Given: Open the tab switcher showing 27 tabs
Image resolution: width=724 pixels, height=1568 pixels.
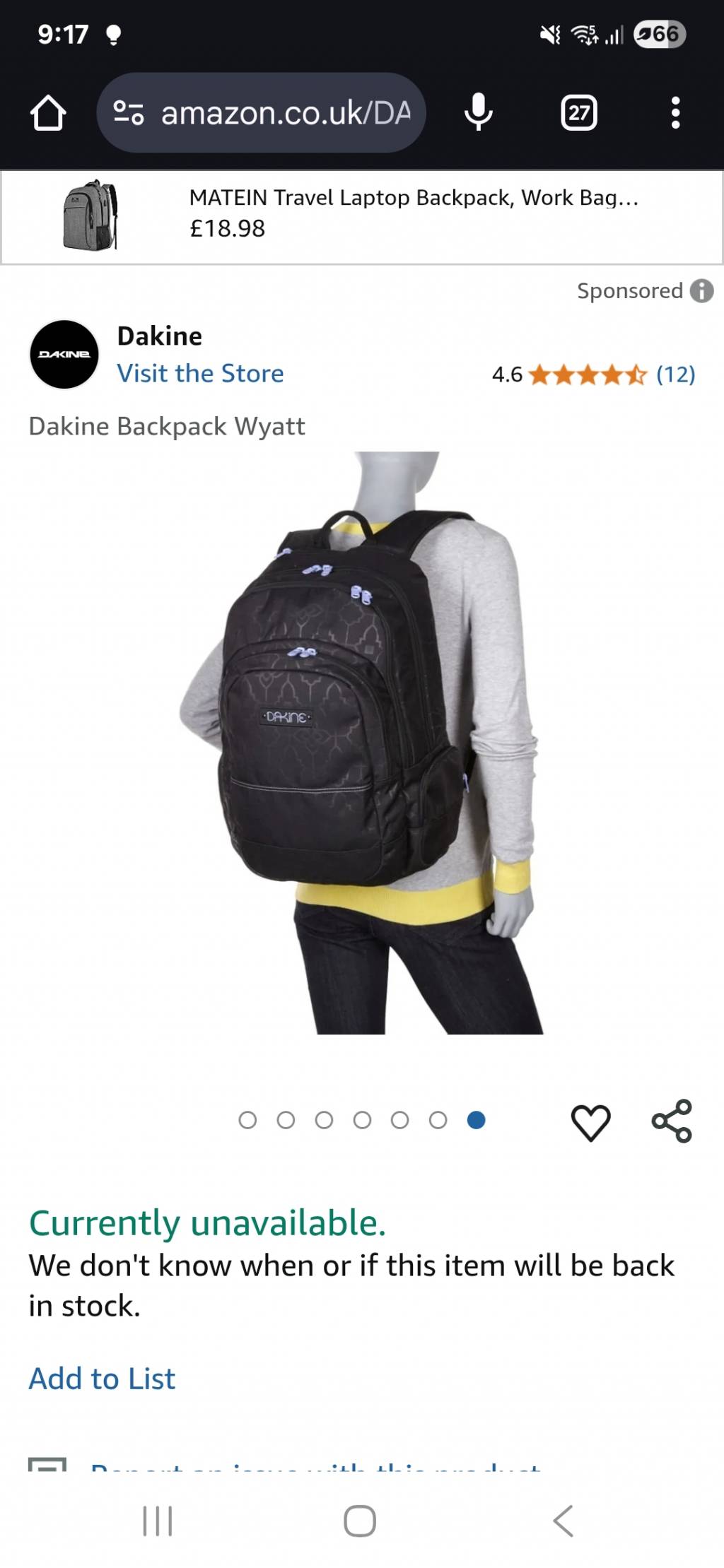Looking at the screenshot, I should 579,113.
